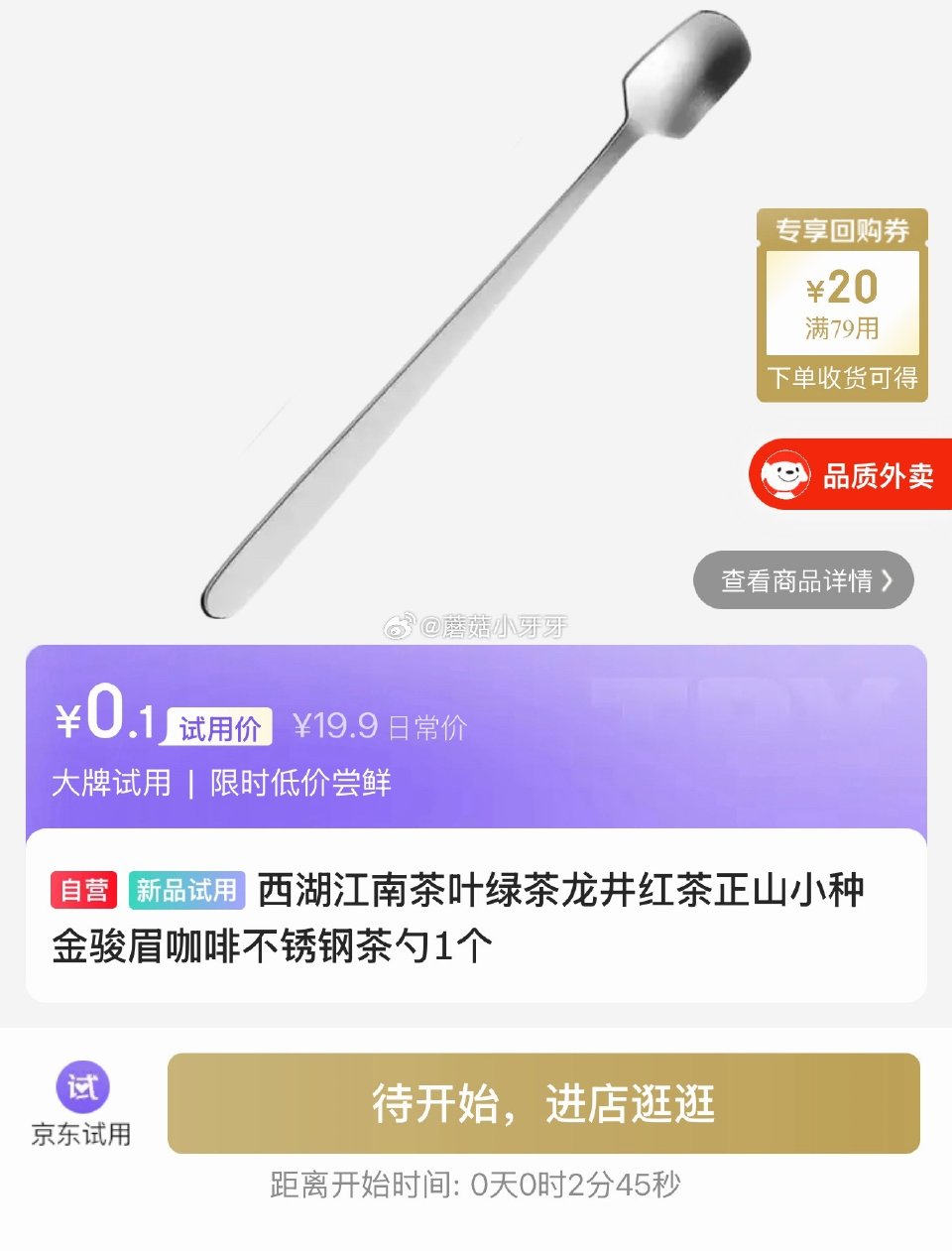Toggle the 下单收货可得 coupon reminder

[844, 378]
